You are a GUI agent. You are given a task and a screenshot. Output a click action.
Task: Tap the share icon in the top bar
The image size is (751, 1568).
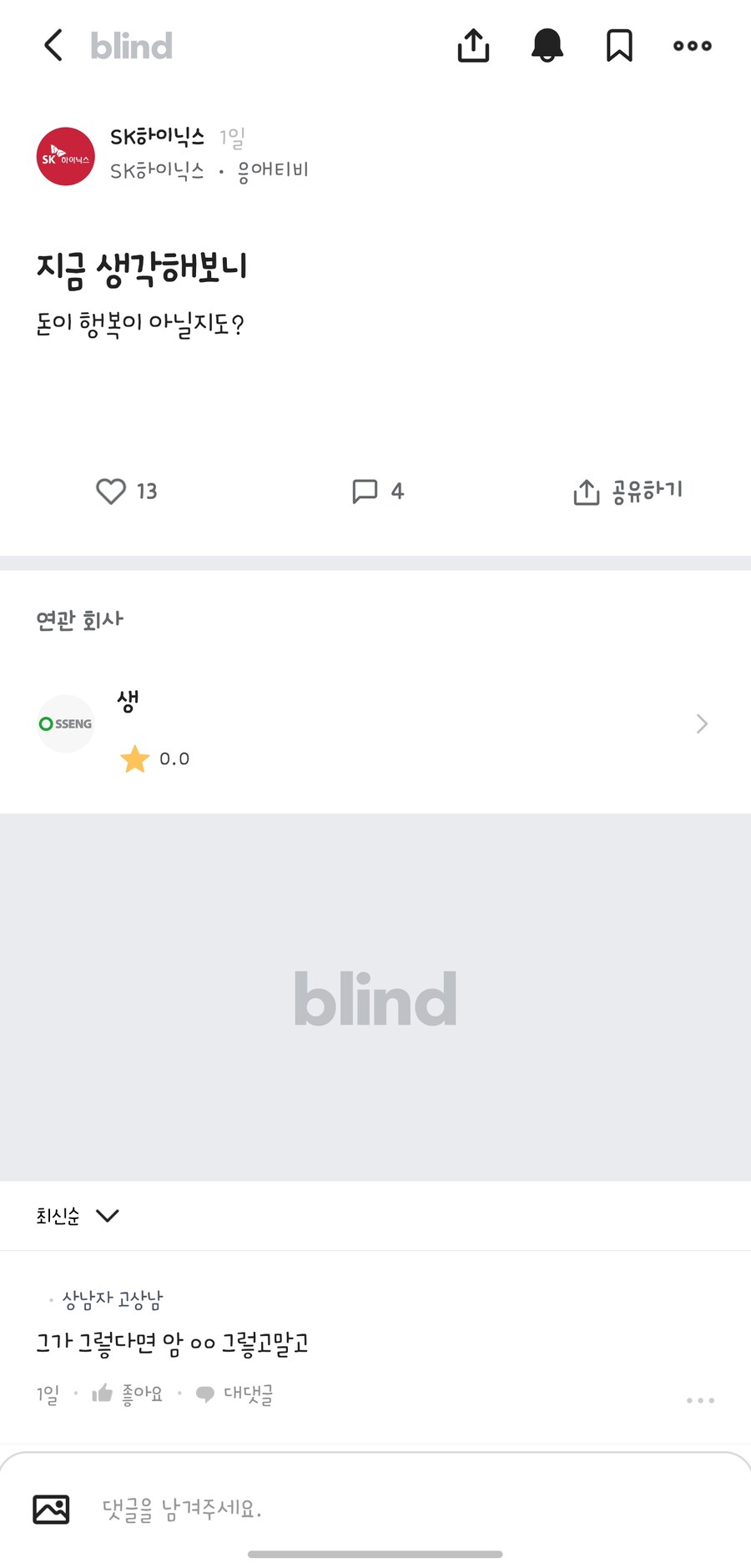click(473, 46)
